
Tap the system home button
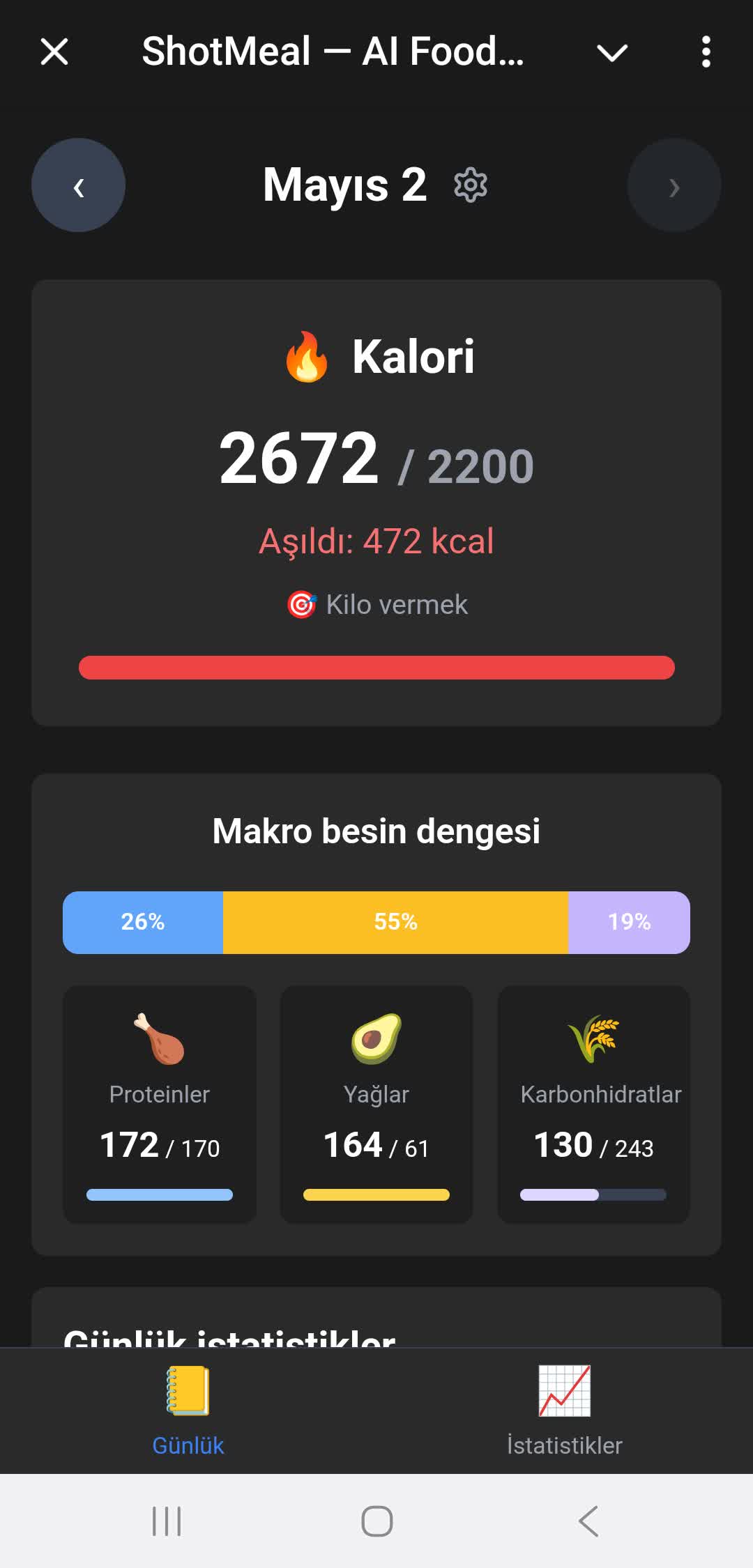click(376, 1521)
